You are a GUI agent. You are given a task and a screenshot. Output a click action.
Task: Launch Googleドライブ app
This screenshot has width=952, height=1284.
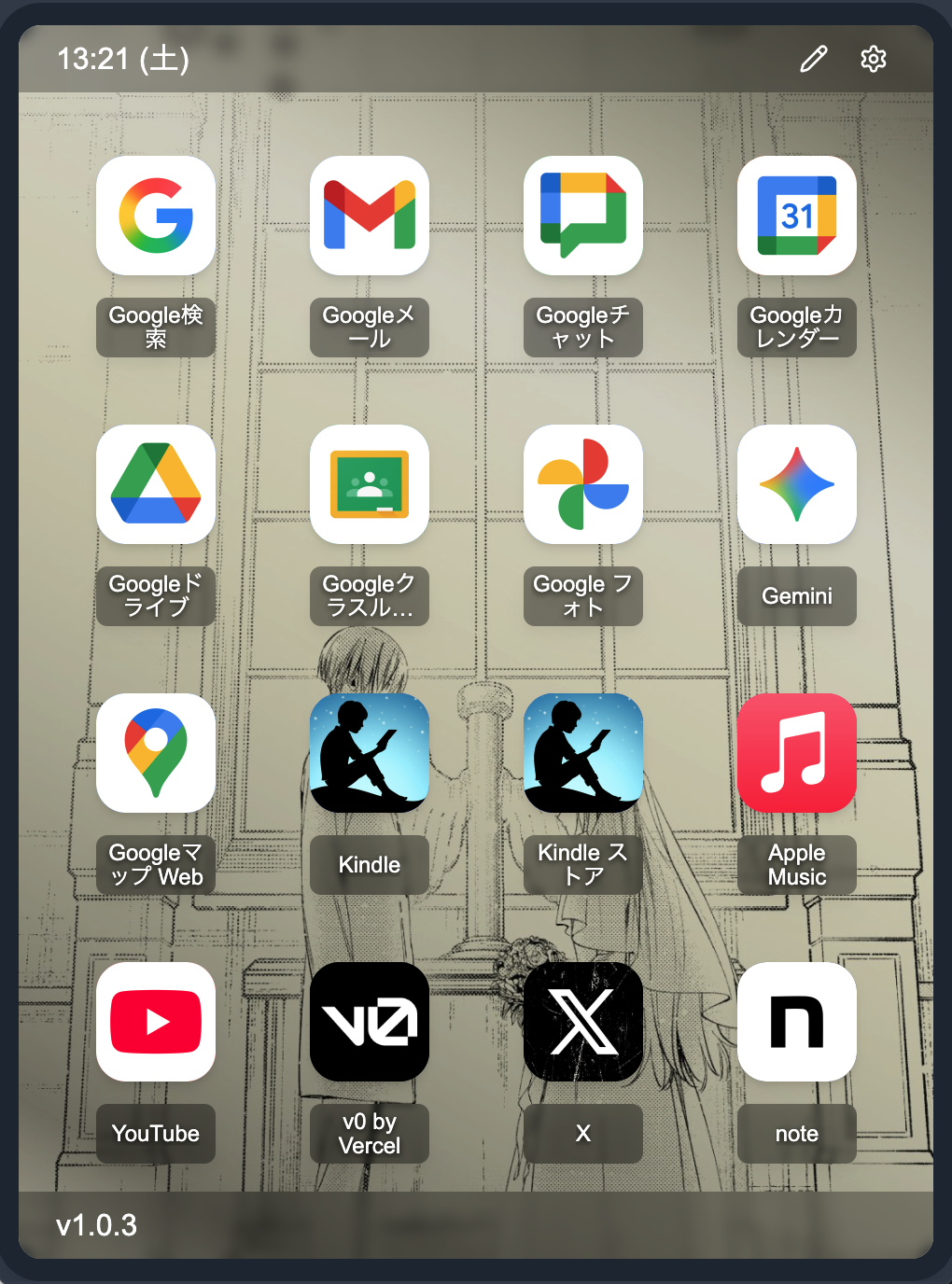point(156,484)
